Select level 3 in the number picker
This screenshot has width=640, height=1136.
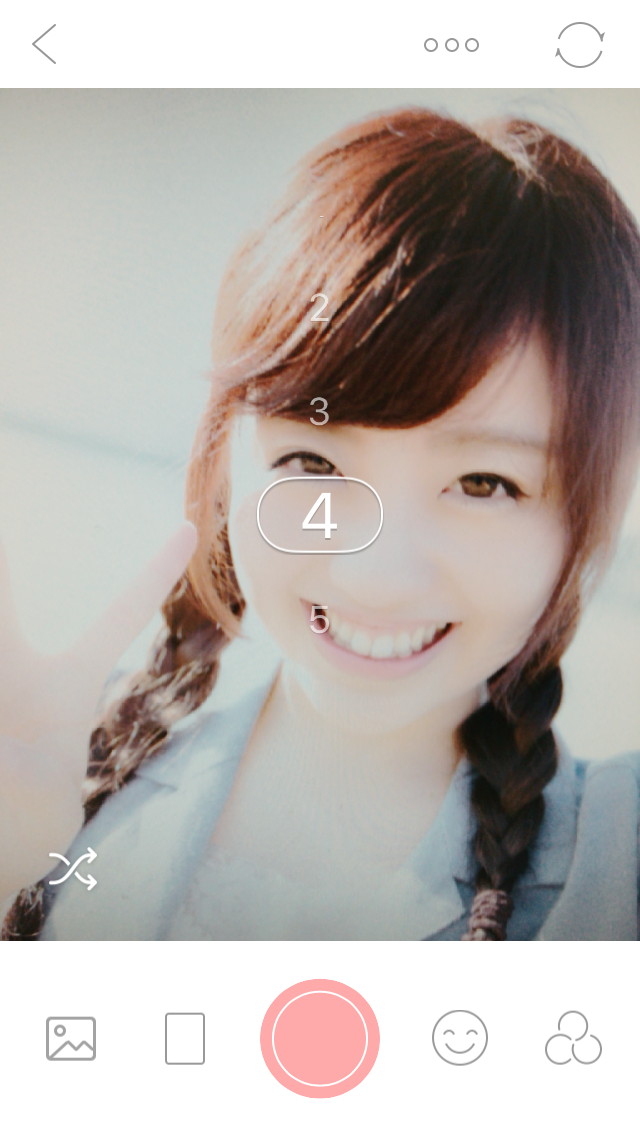[x=319, y=412]
